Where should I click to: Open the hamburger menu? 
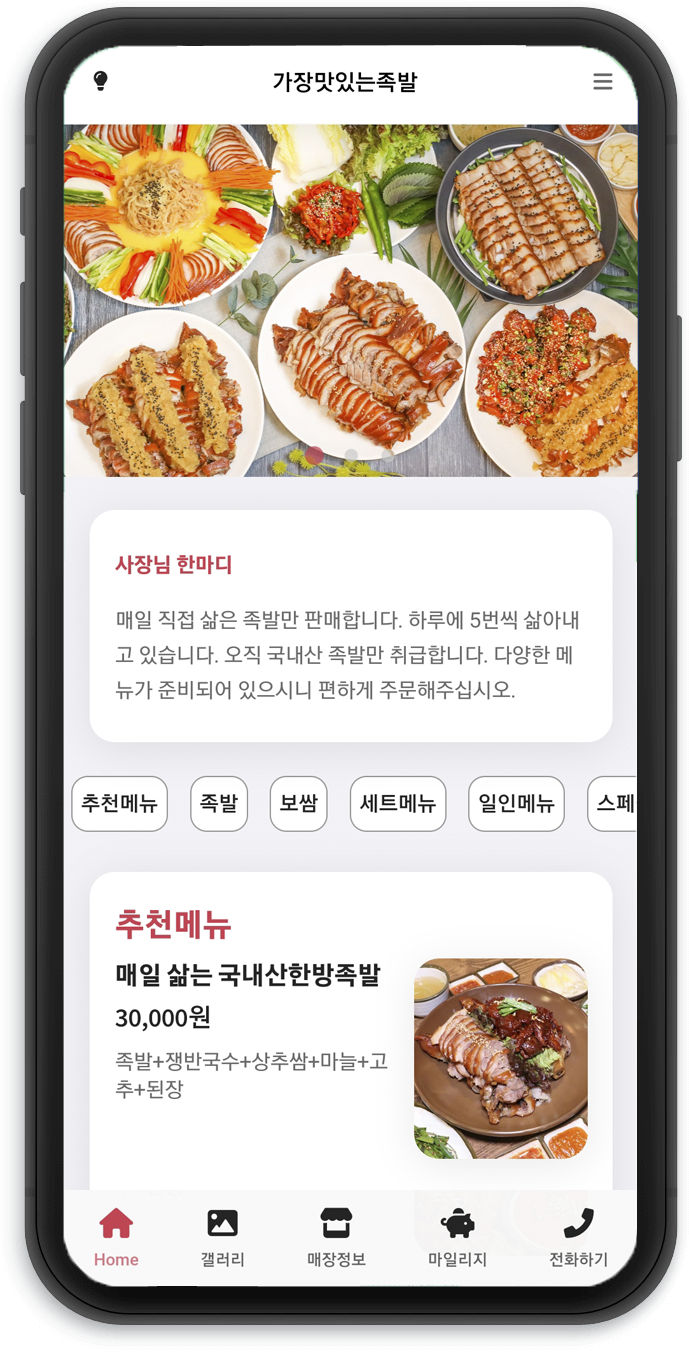point(602,82)
